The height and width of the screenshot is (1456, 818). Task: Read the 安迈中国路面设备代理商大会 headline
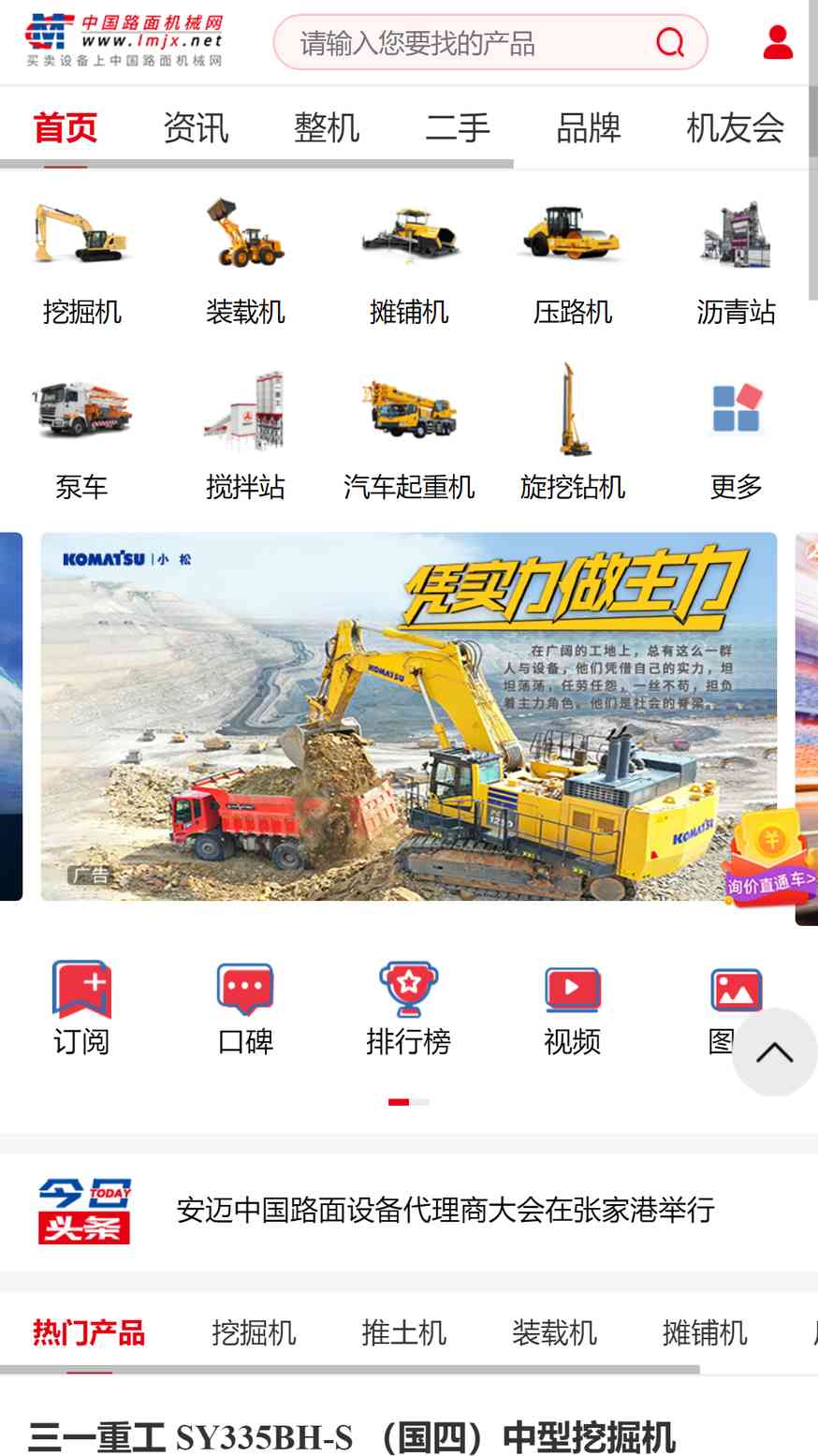tap(446, 1210)
